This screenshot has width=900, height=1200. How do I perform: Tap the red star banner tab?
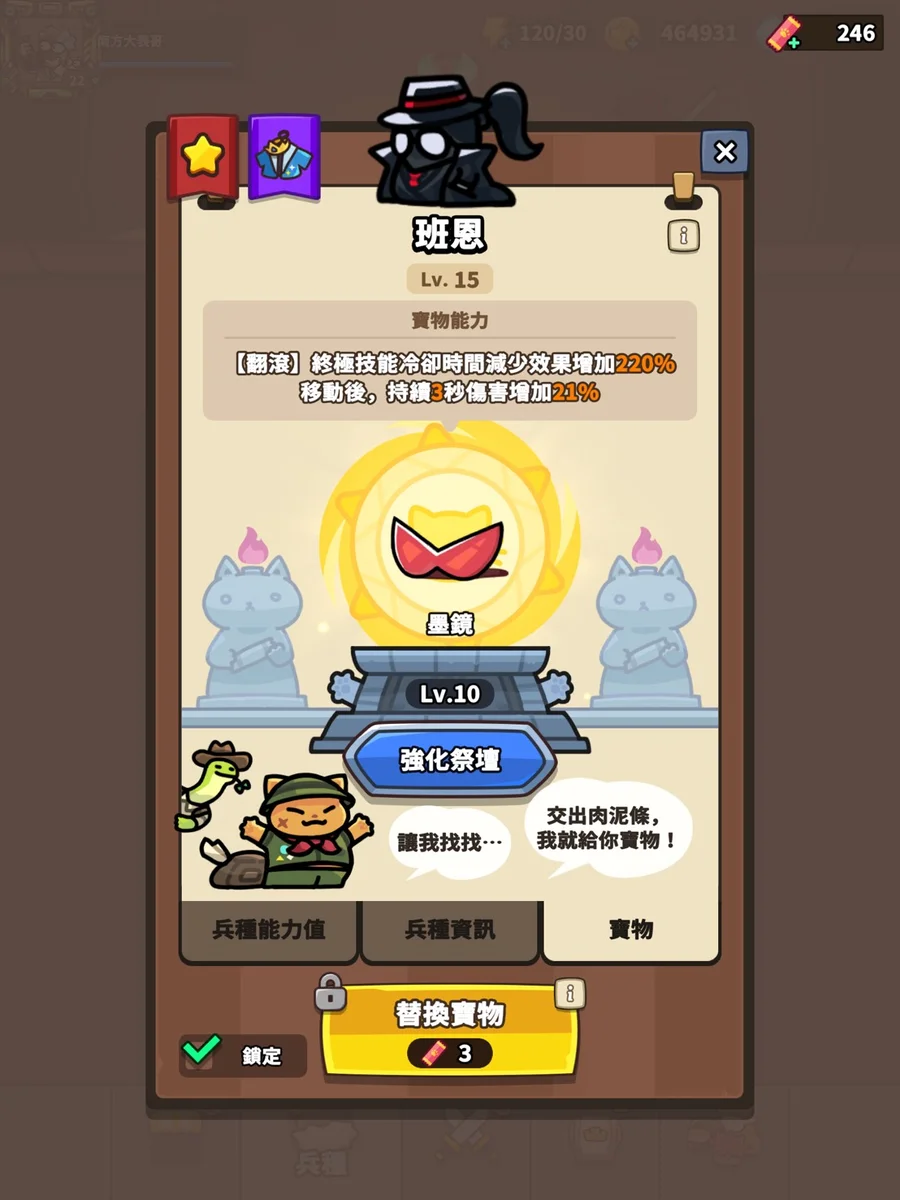[203, 156]
